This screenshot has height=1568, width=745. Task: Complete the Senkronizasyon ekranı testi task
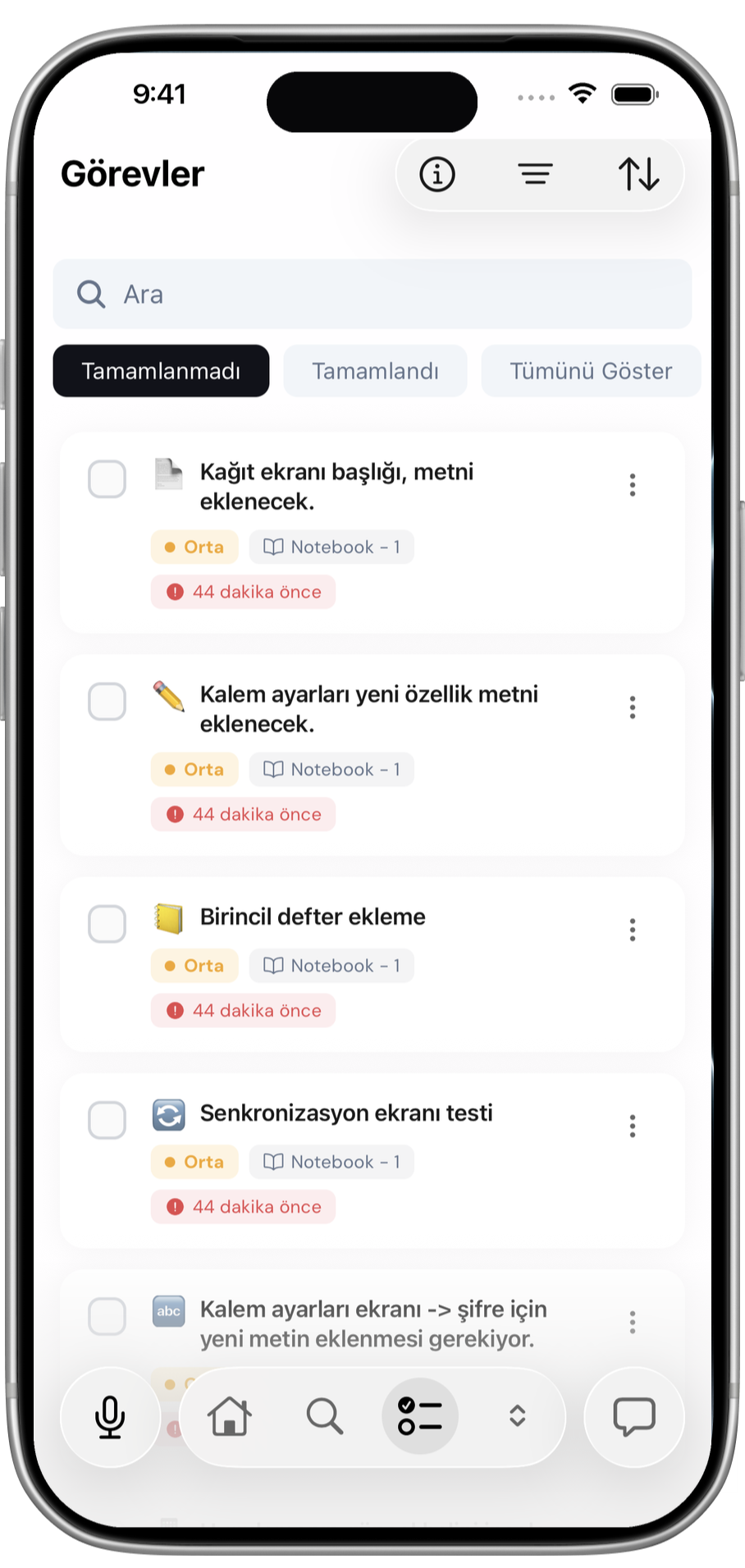107,1120
